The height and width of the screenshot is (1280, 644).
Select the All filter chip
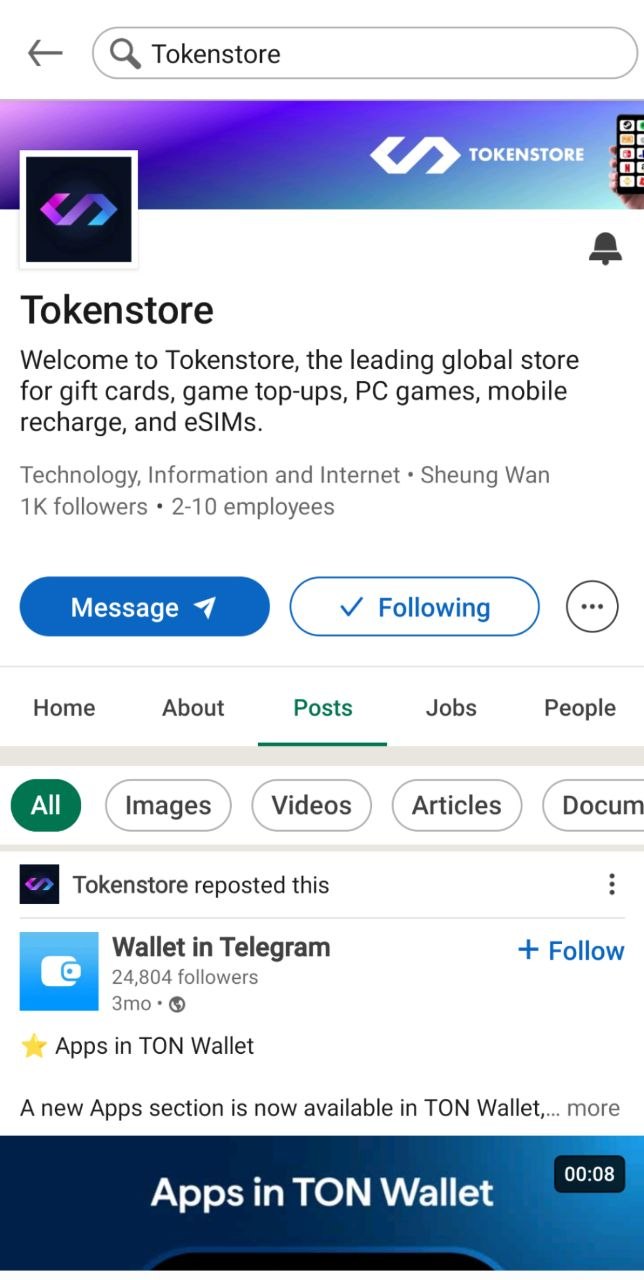click(x=46, y=805)
